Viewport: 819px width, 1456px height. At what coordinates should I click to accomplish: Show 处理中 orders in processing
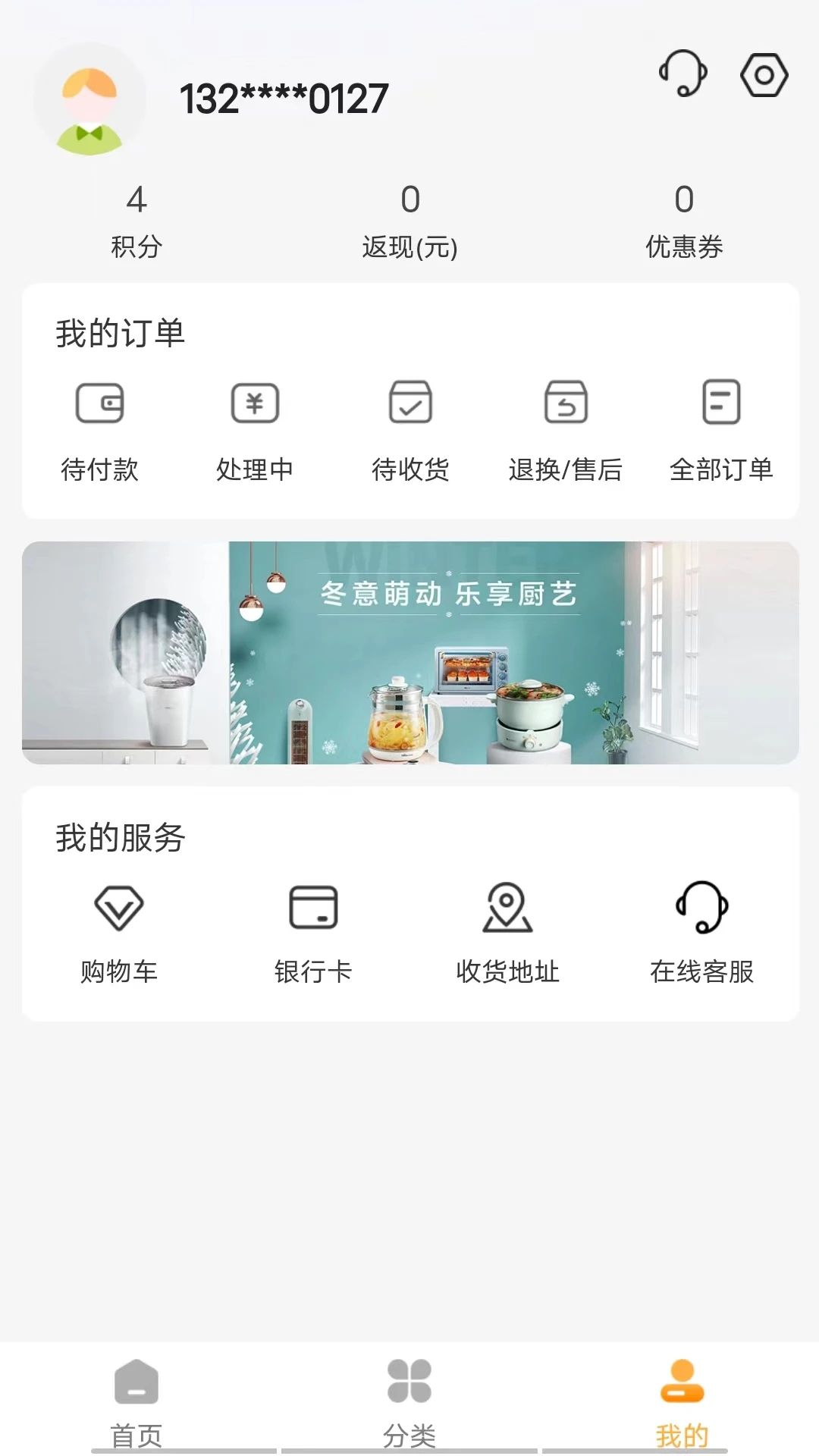255,430
